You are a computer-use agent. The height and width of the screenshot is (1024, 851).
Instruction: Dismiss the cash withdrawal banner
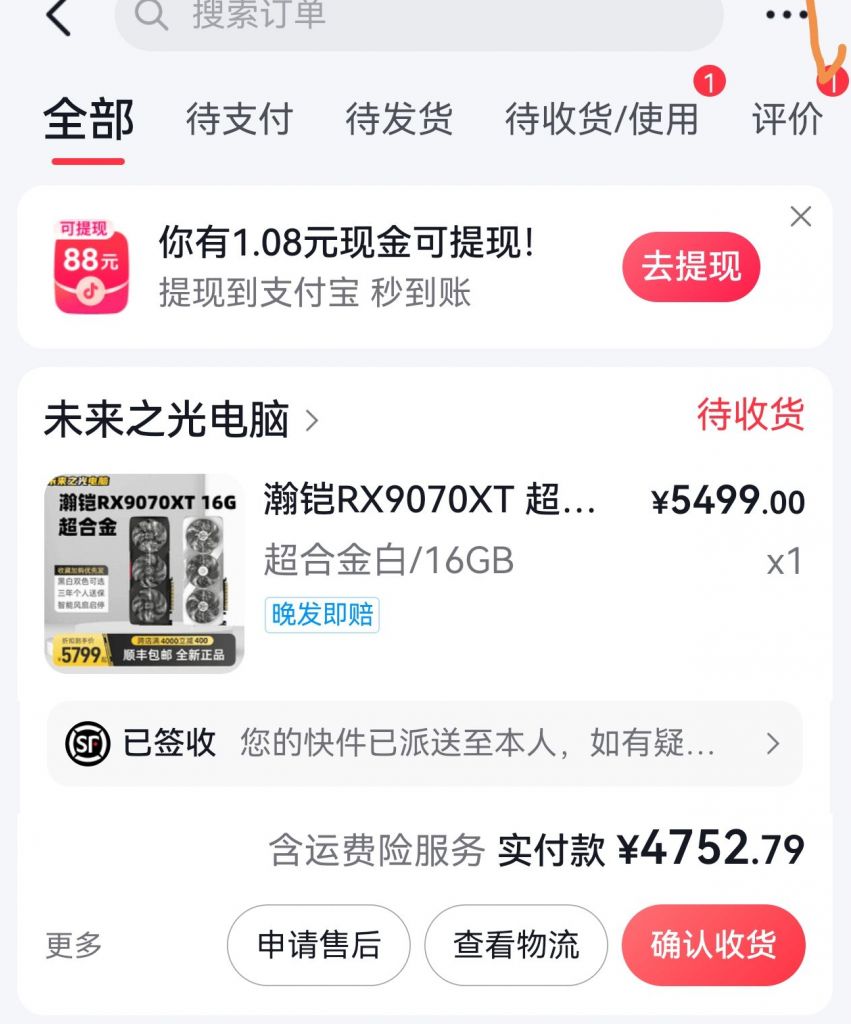[x=800, y=214]
